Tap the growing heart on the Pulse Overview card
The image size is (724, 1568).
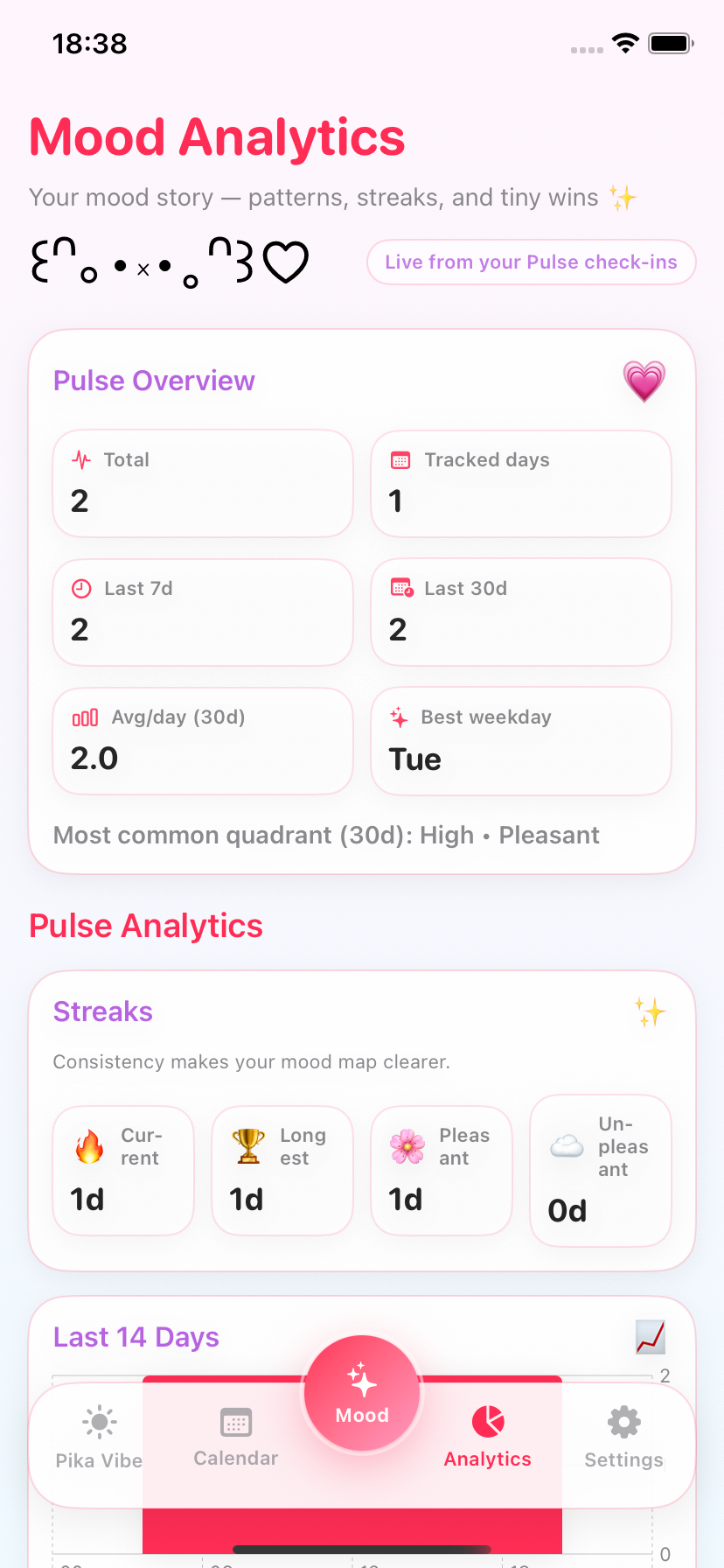[644, 380]
